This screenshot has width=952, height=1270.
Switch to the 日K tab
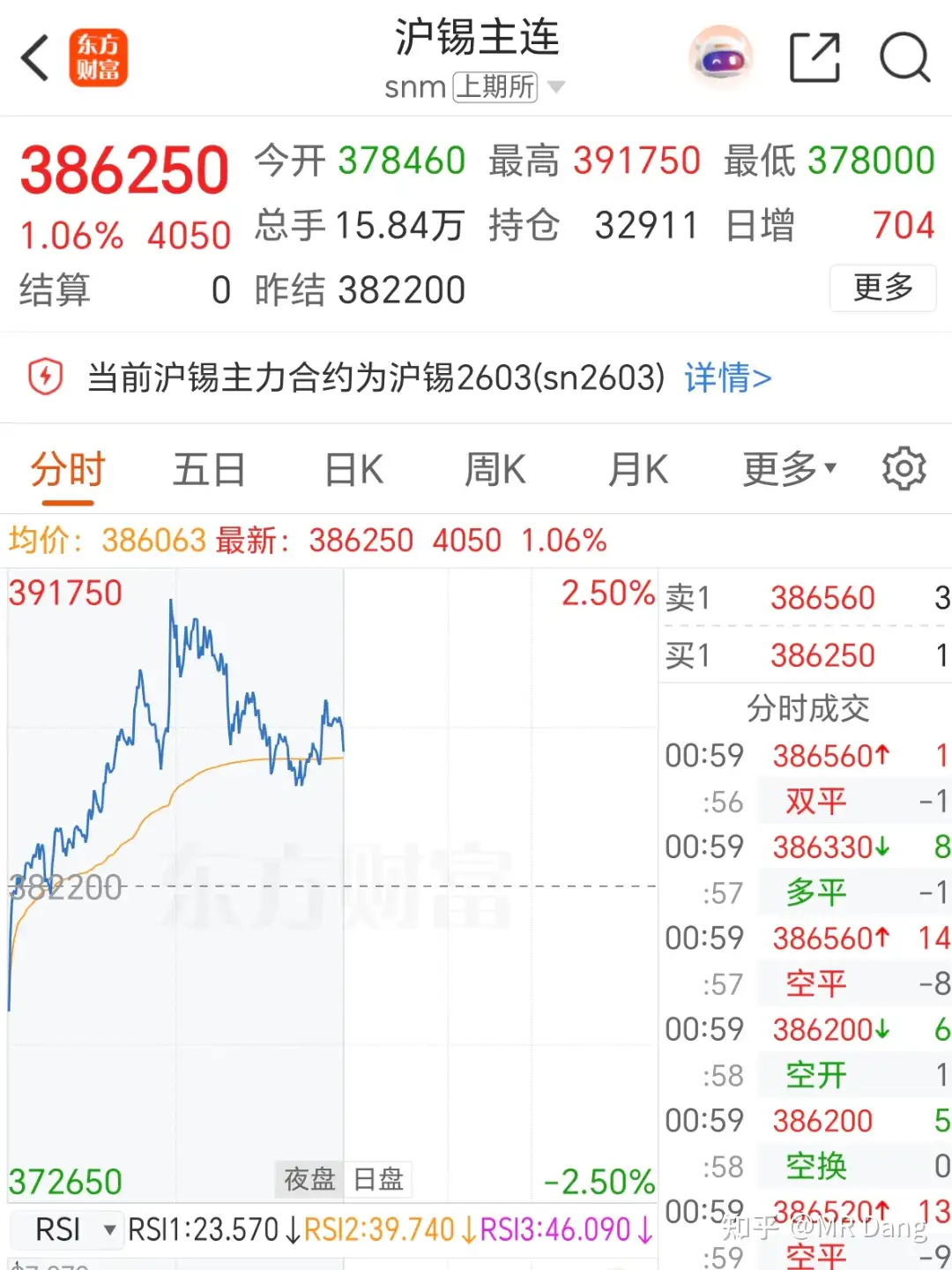click(x=352, y=468)
